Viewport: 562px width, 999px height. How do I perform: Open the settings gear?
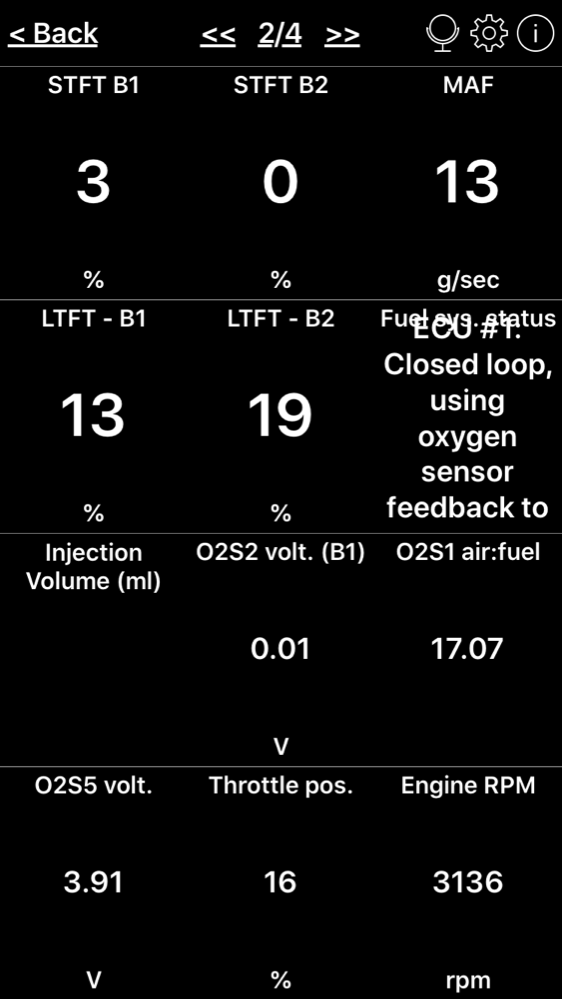click(489, 33)
